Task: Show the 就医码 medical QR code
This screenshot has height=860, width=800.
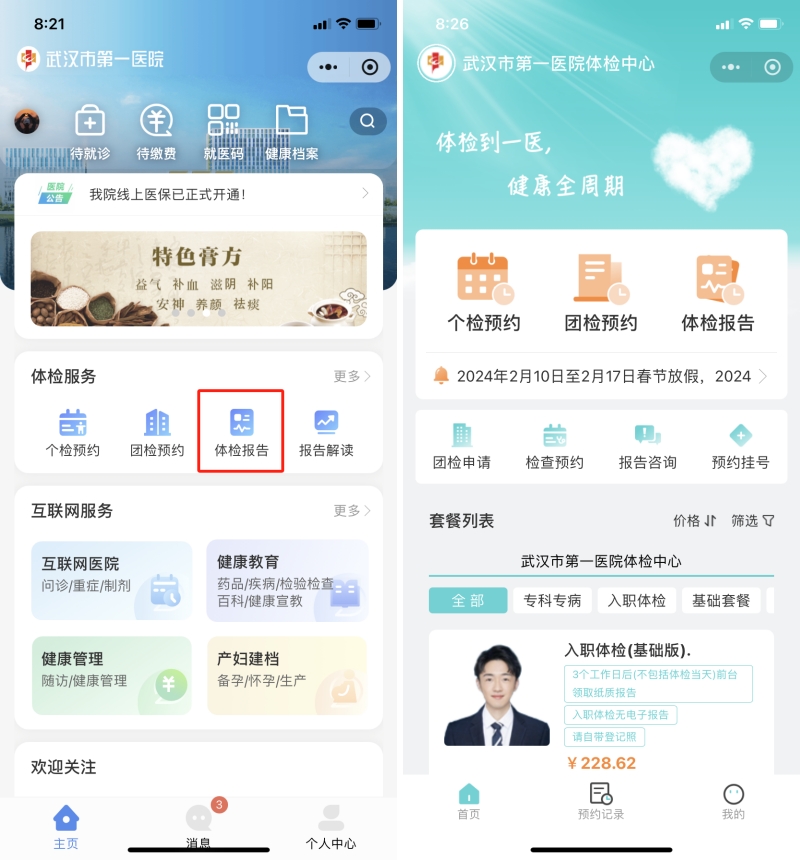Action: [223, 132]
